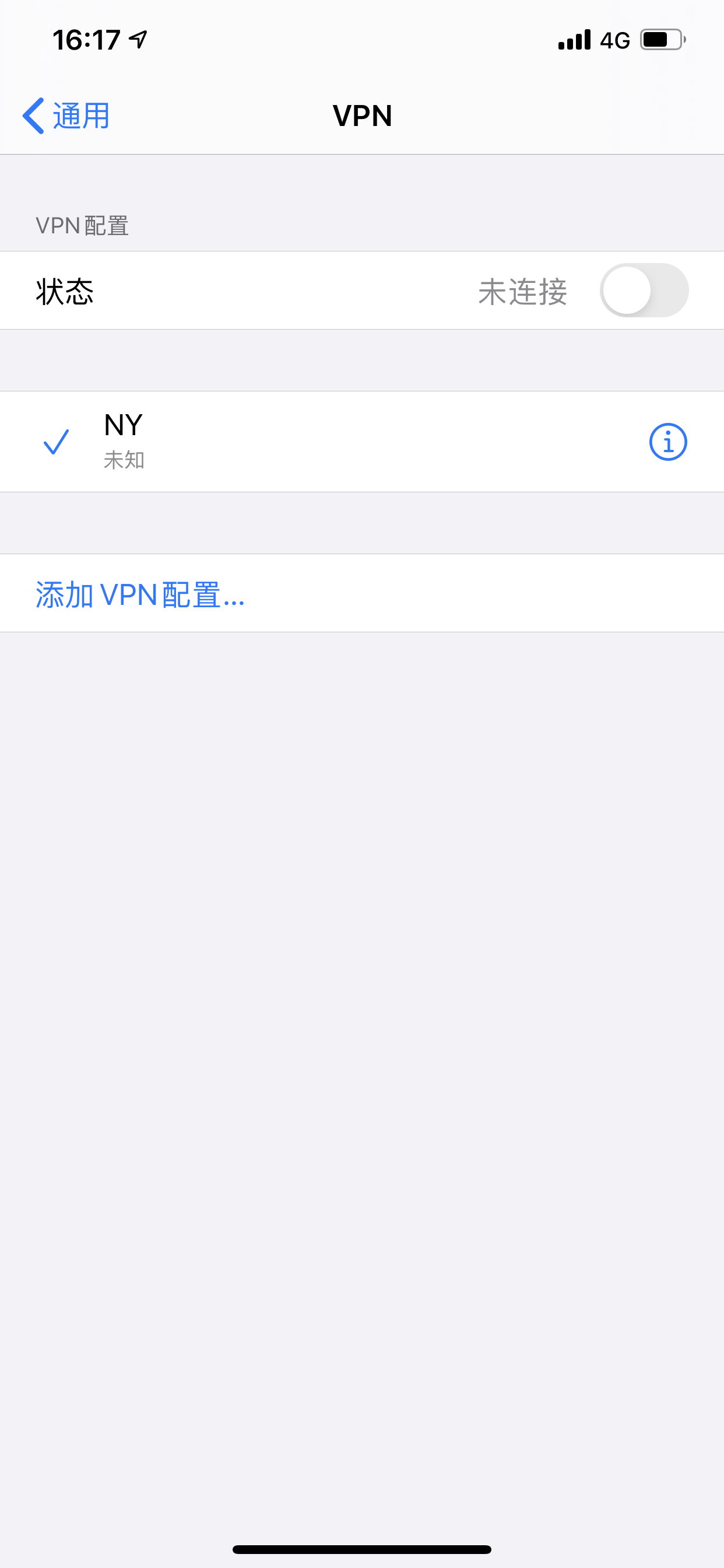Go back to 通用 settings

[66, 116]
